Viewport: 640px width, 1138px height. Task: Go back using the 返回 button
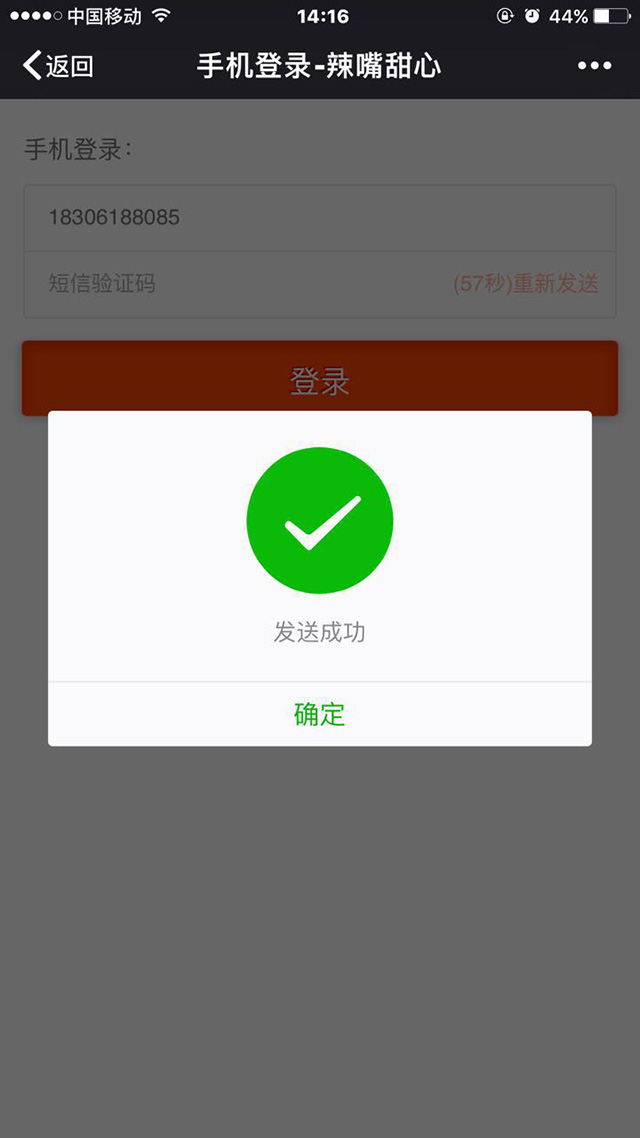pyautogui.click(x=58, y=66)
